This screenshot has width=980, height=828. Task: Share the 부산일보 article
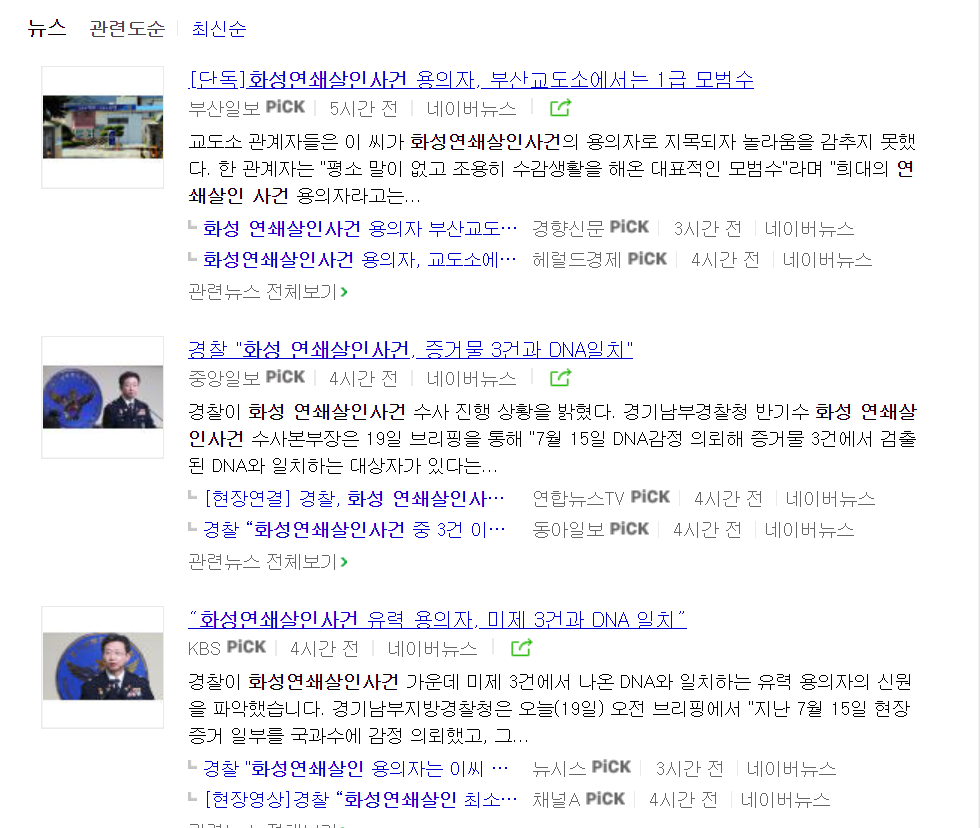(560, 109)
